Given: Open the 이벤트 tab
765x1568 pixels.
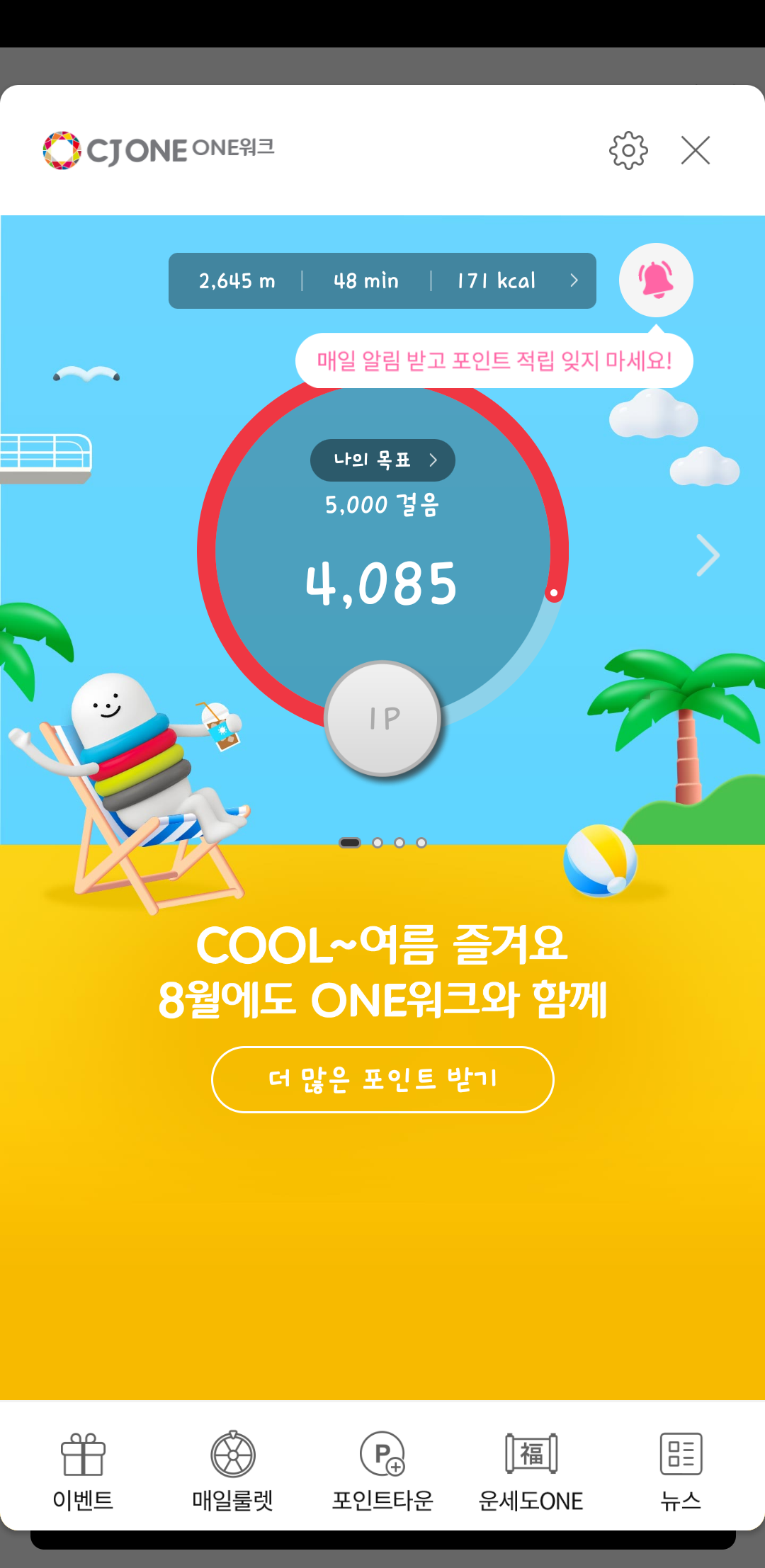Looking at the screenshot, I should tap(83, 1471).
